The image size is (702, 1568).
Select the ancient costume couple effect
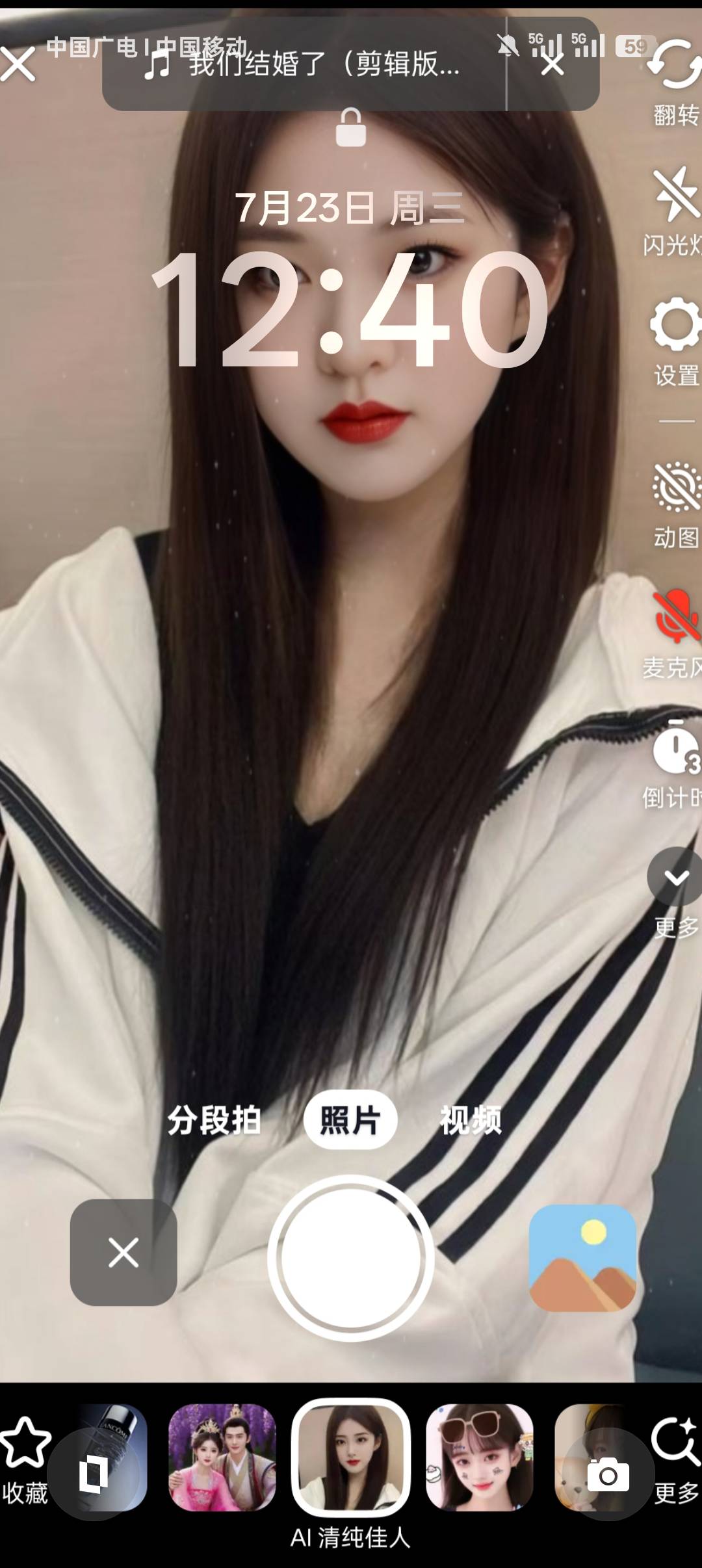pos(222,1457)
